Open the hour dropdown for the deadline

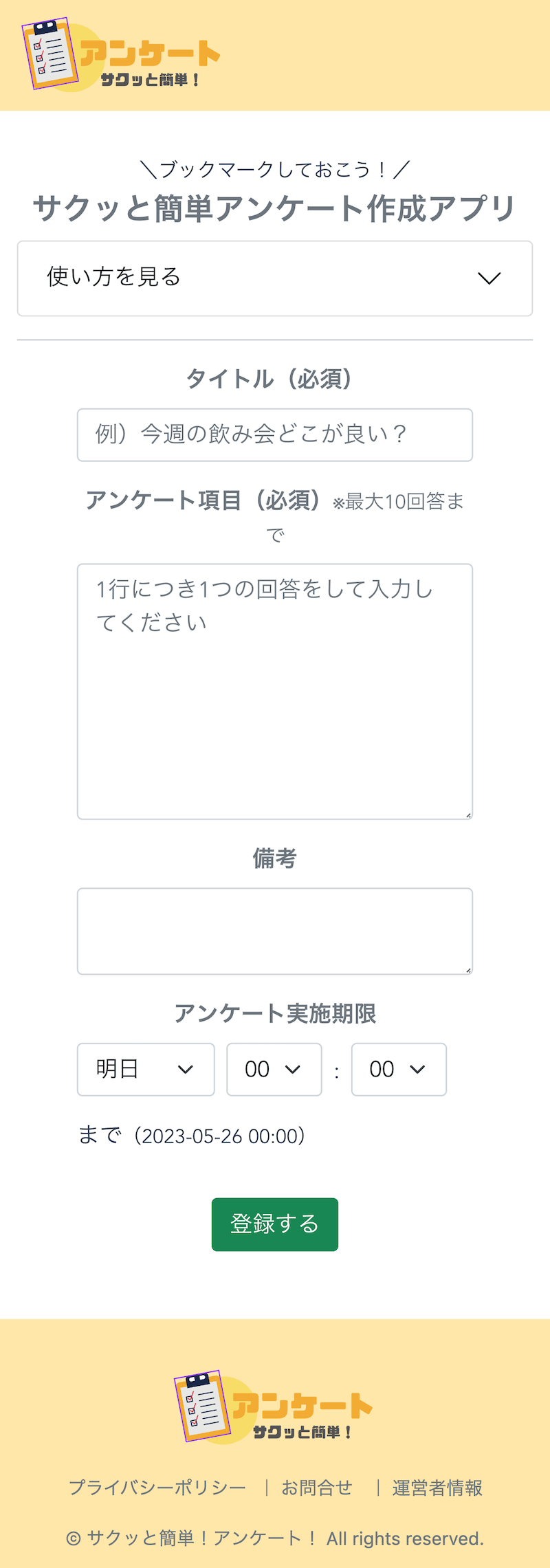pyautogui.click(x=274, y=1070)
